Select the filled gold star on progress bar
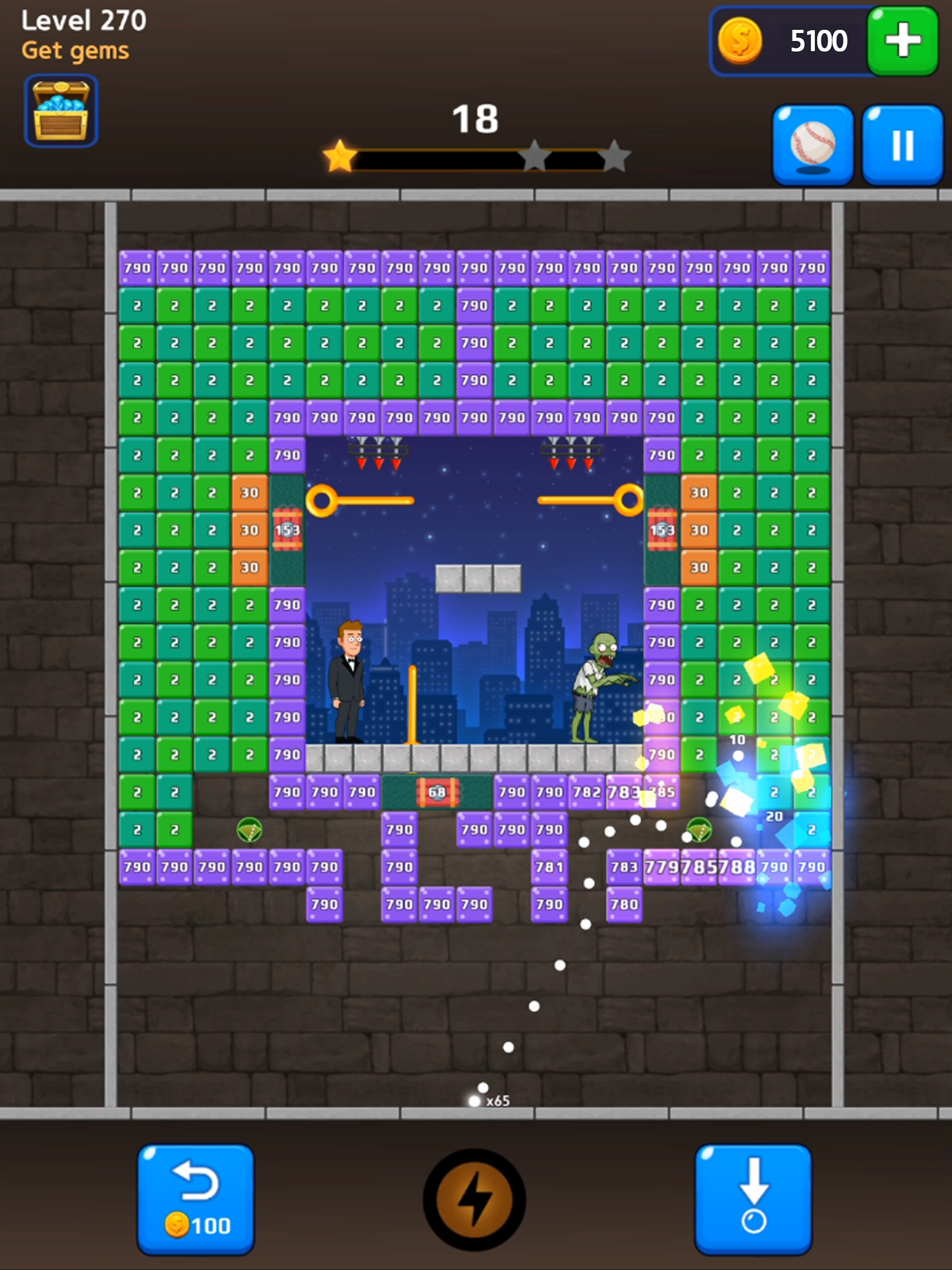952x1270 pixels. click(x=339, y=154)
